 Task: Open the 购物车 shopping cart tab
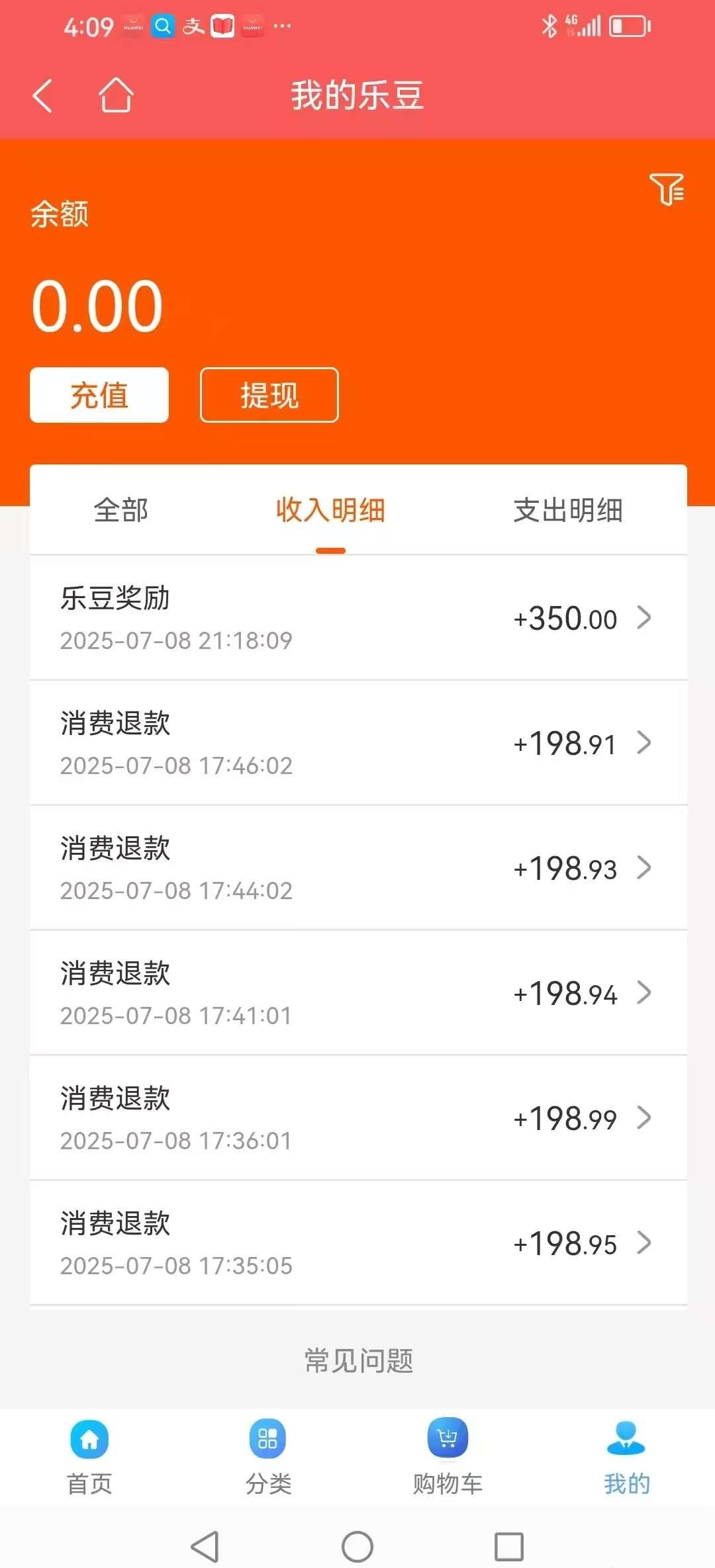coord(448,1457)
